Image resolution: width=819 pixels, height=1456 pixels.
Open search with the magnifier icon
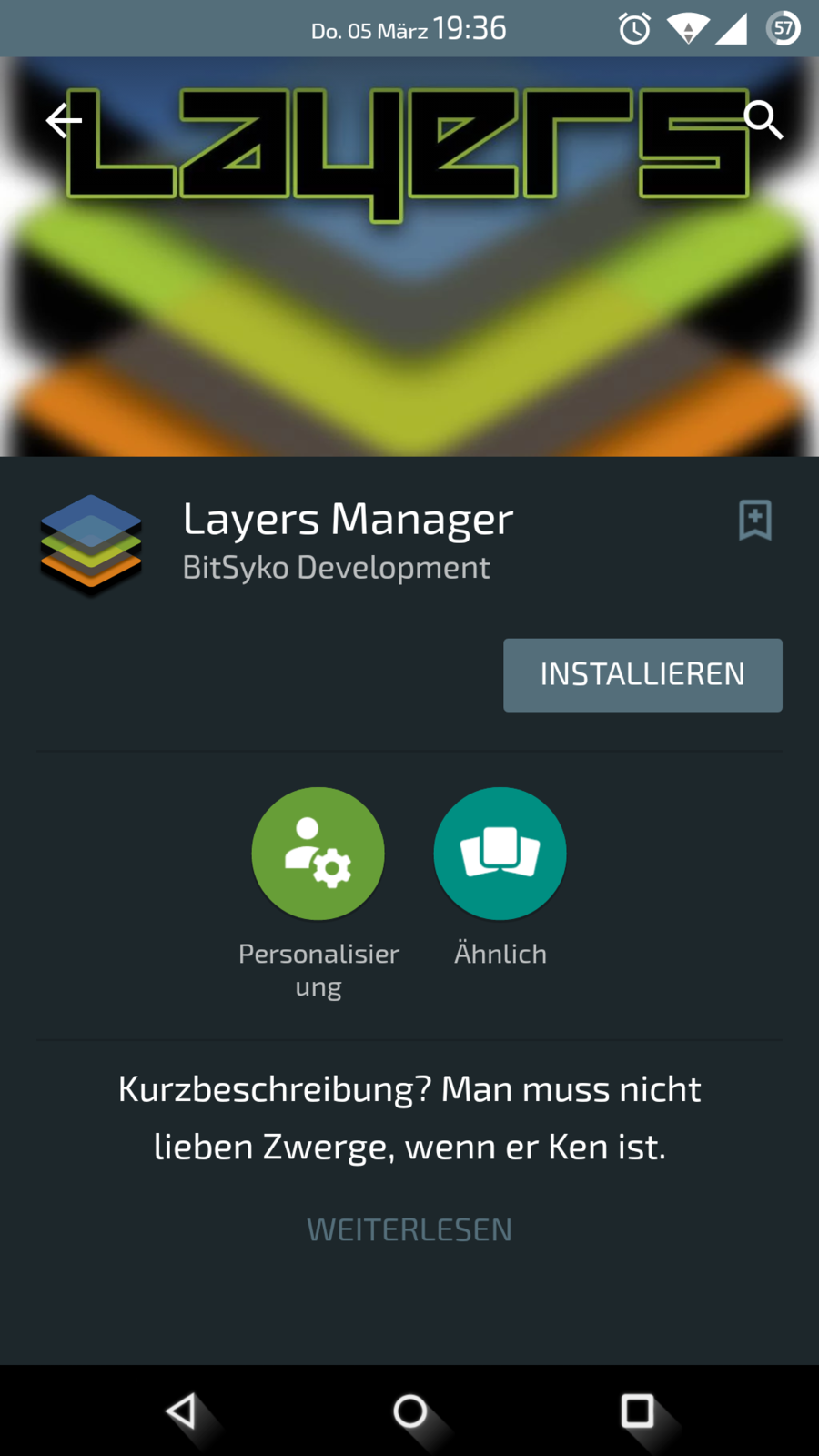pyautogui.click(x=763, y=120)
